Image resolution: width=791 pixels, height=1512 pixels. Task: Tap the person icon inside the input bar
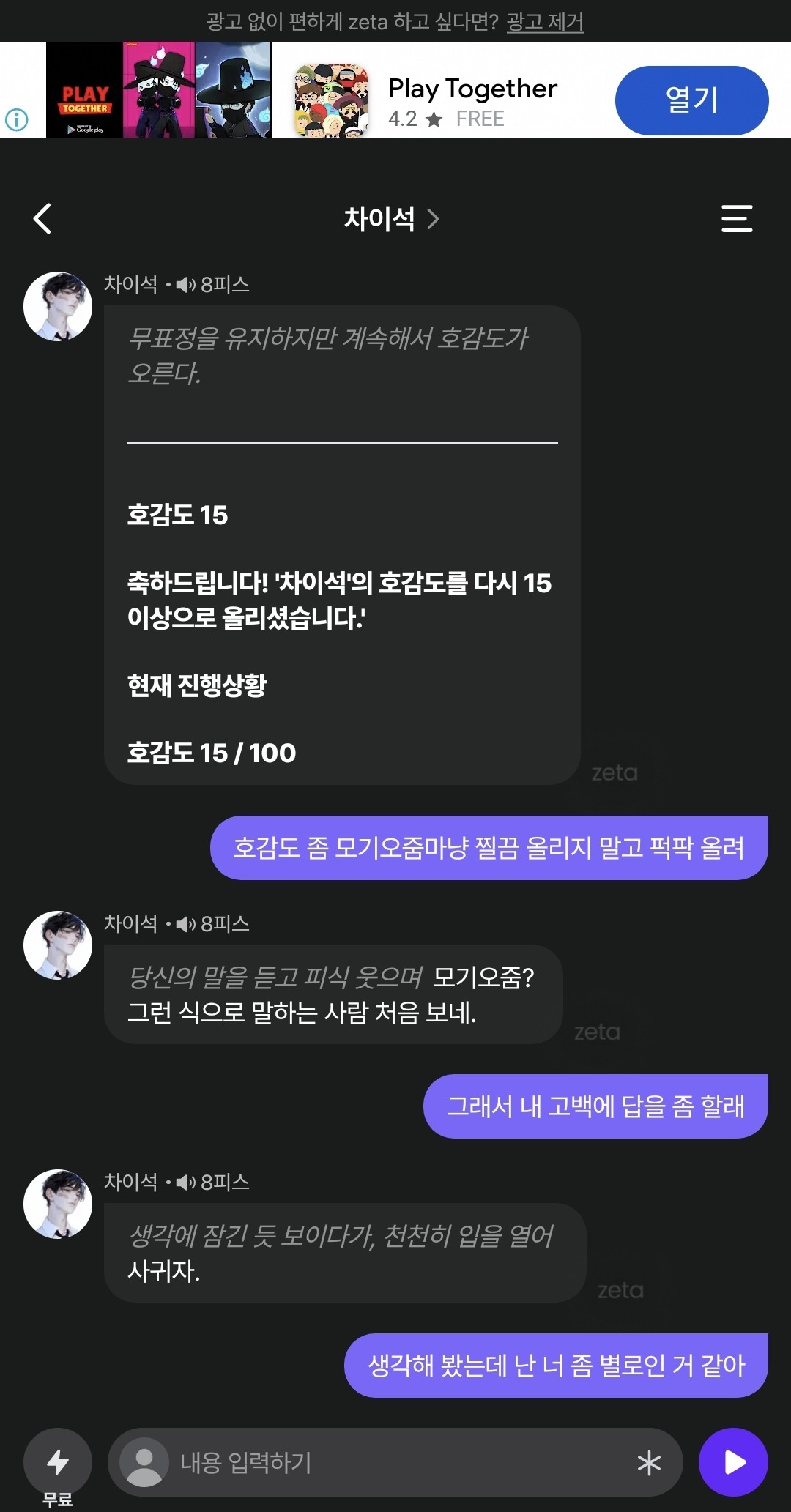click(144, 1461)
